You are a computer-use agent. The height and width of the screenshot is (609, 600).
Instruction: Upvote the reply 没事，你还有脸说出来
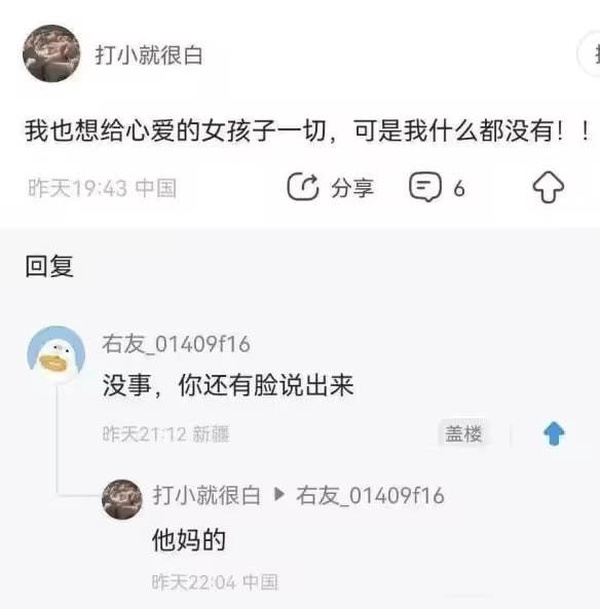553,434
